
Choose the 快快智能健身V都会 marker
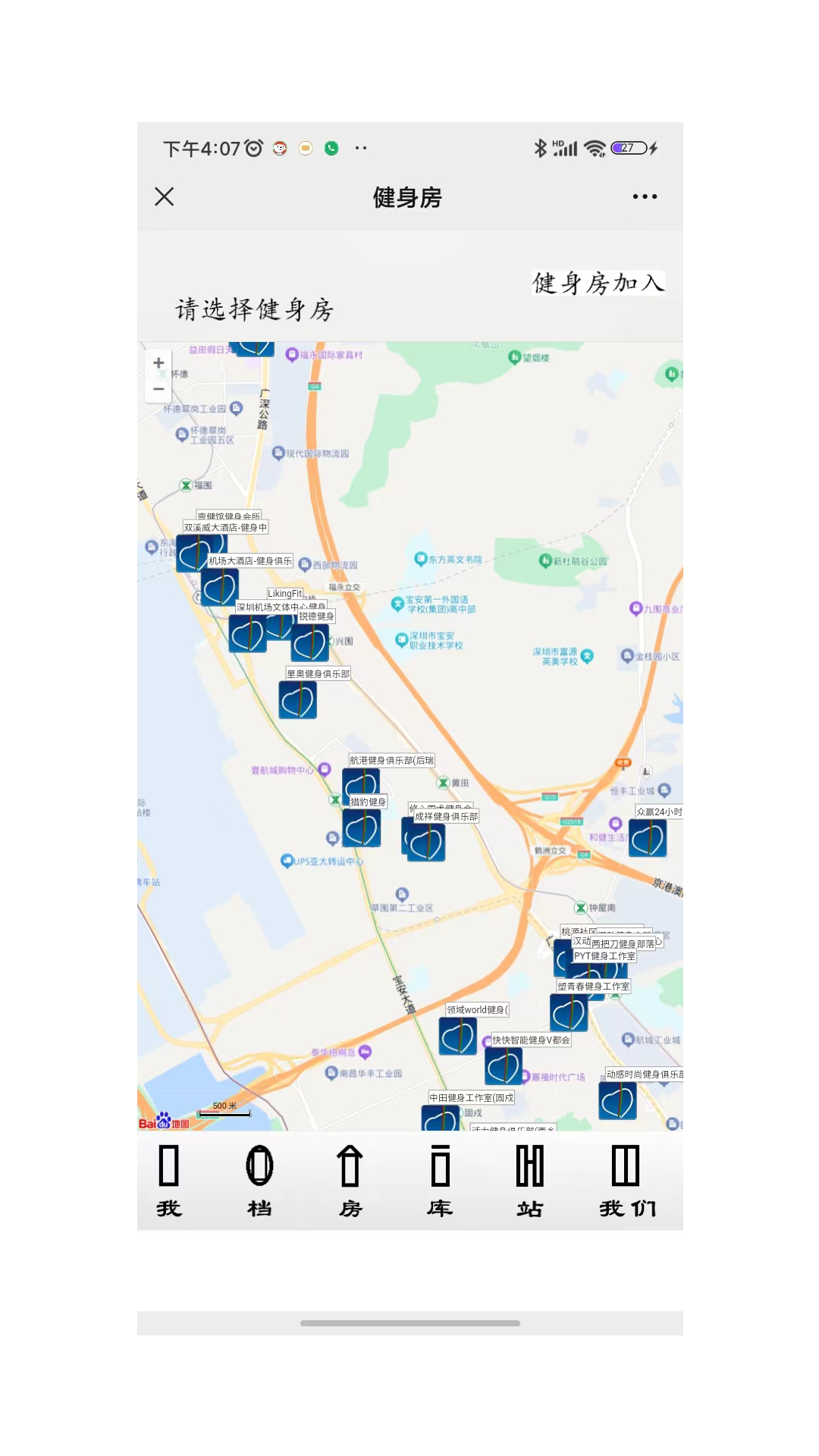[504, 1066]
